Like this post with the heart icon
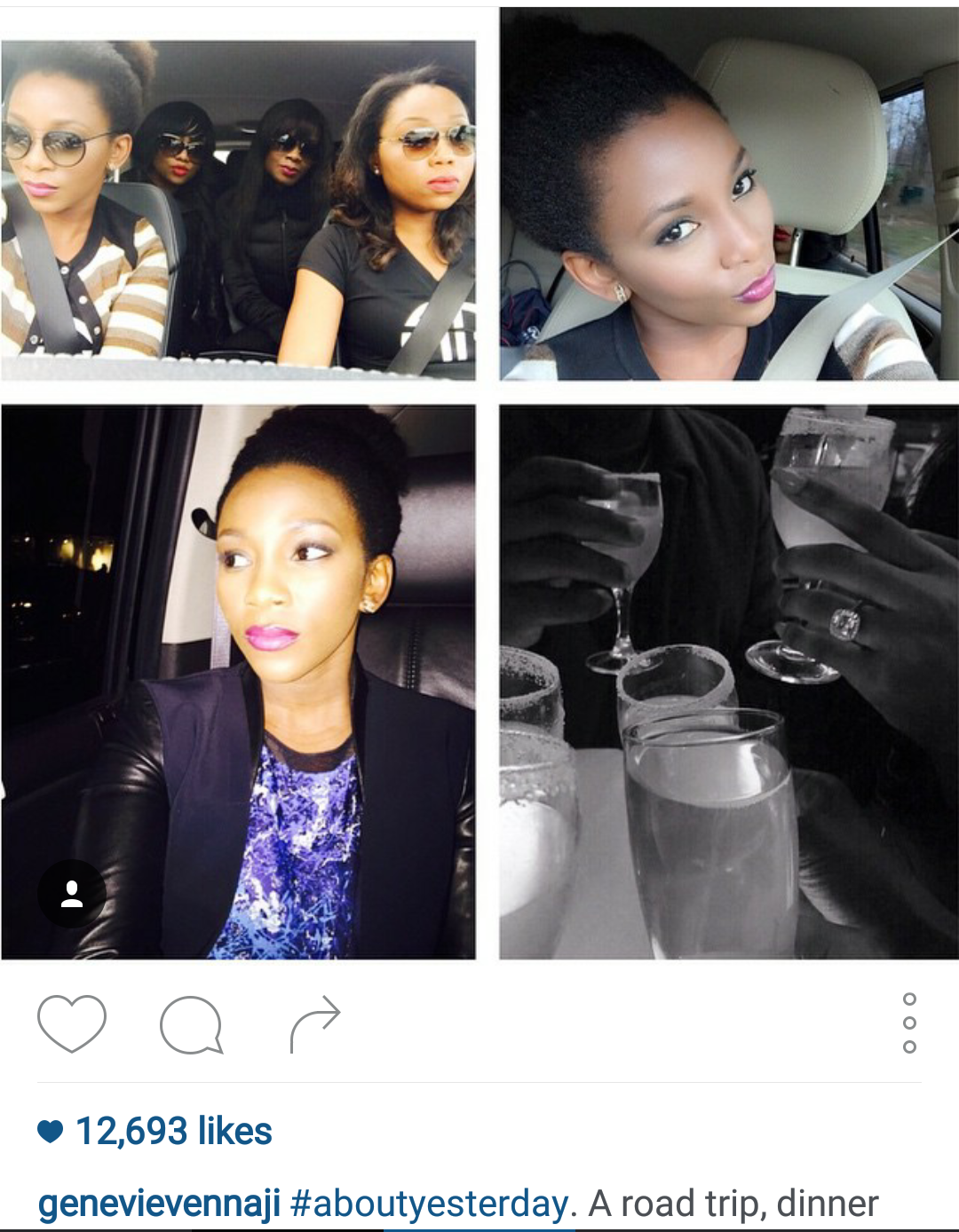959x1232 pixels. coord(72,1023)
